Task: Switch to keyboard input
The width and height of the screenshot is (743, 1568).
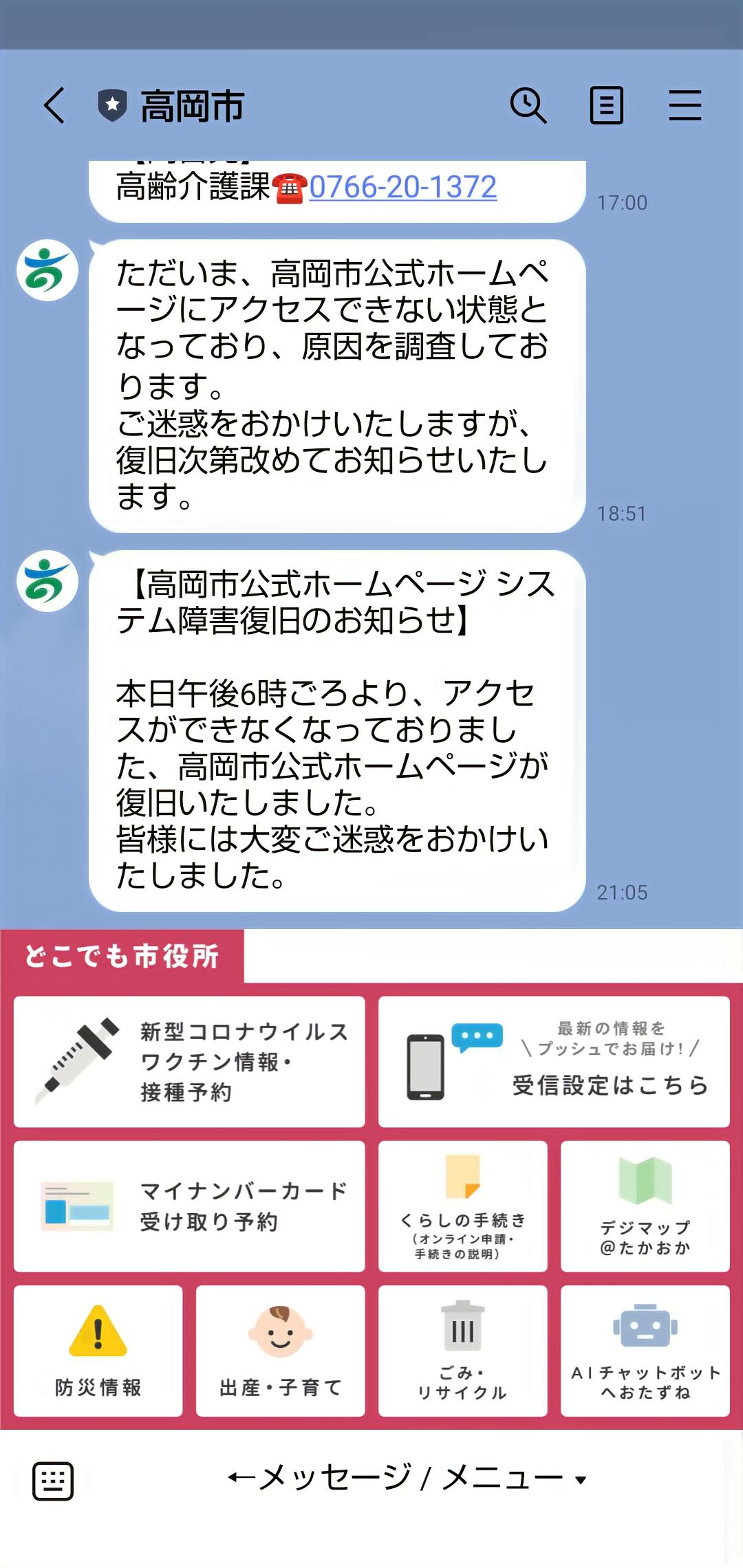Action: click(53, 1481)
